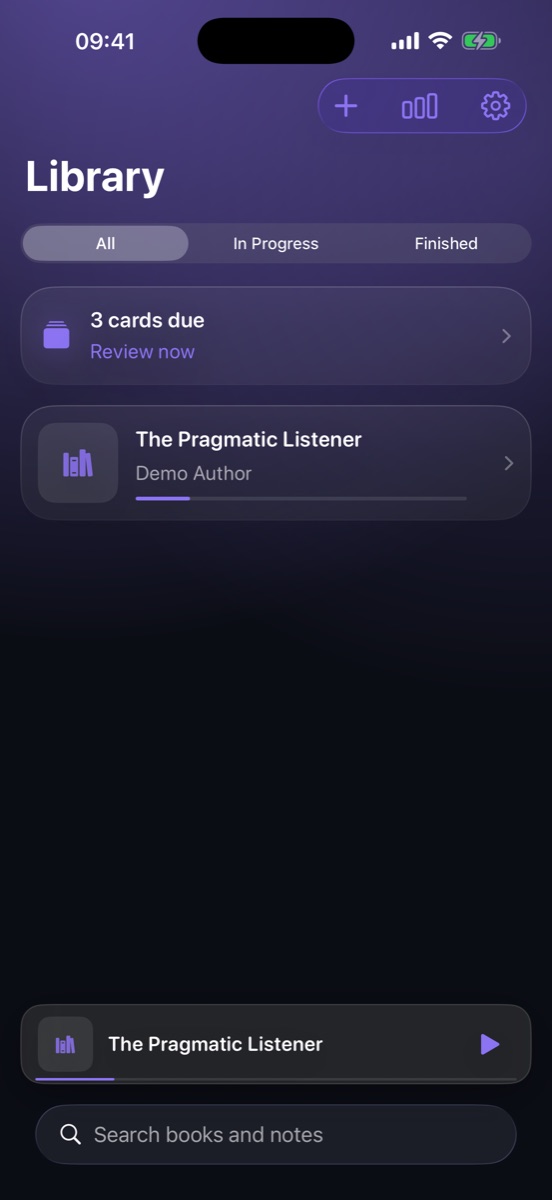This screenshot has width=552, height=1200.
Task: Play The Pragmatic Listener from the mini player
Action: coord(489,1044)
